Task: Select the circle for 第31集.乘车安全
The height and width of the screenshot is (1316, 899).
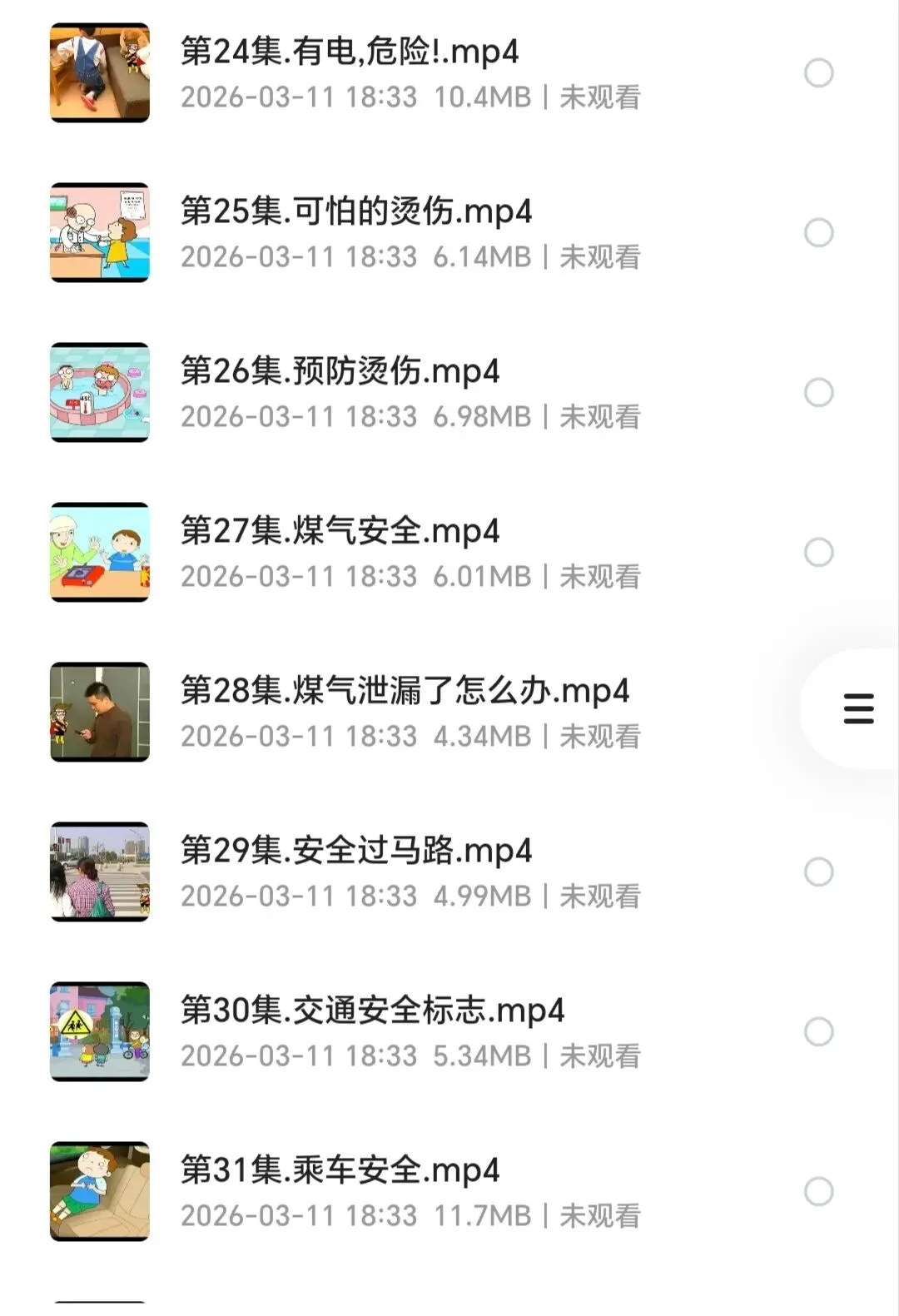Action: click(818, 1192)
